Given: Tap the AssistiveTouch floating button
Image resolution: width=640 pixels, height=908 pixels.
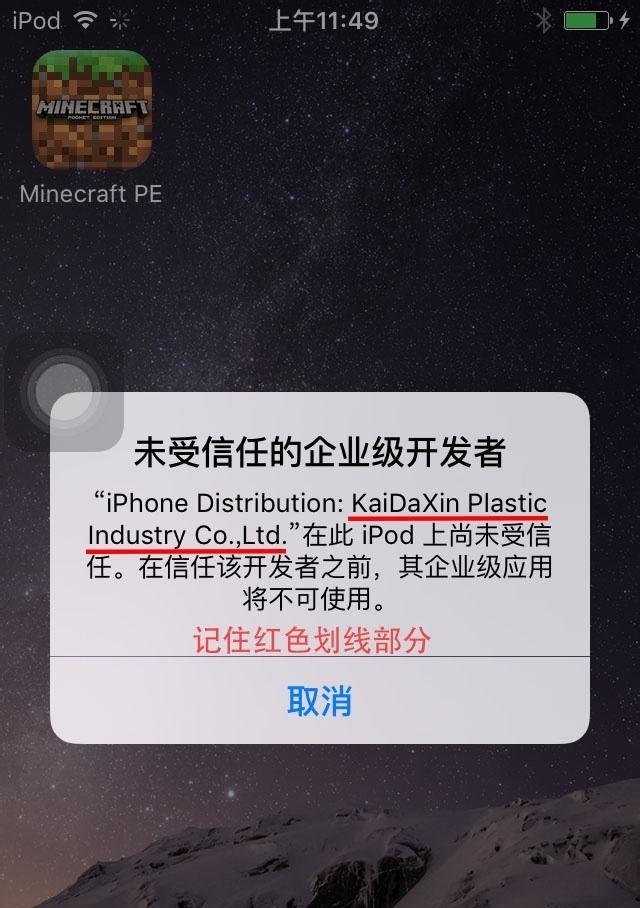Looking at the screenshot, I should click(x=63, y=391).
